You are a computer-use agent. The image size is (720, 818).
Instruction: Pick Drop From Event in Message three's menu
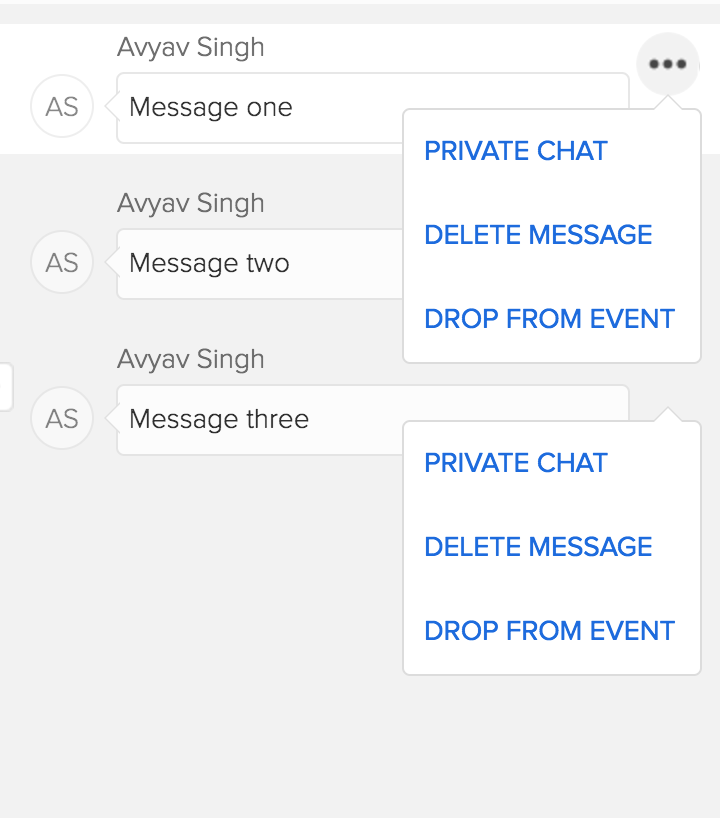(549, 631)
